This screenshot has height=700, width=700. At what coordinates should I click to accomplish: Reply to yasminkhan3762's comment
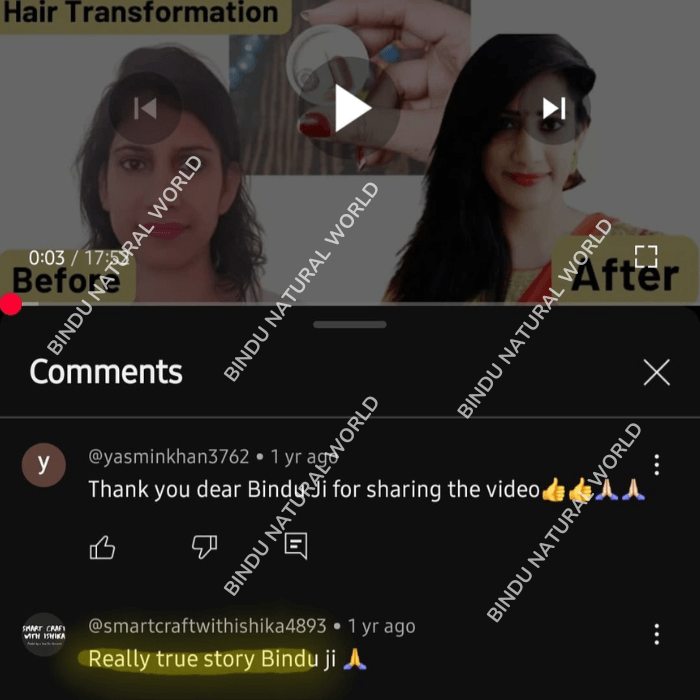point(295,546)
